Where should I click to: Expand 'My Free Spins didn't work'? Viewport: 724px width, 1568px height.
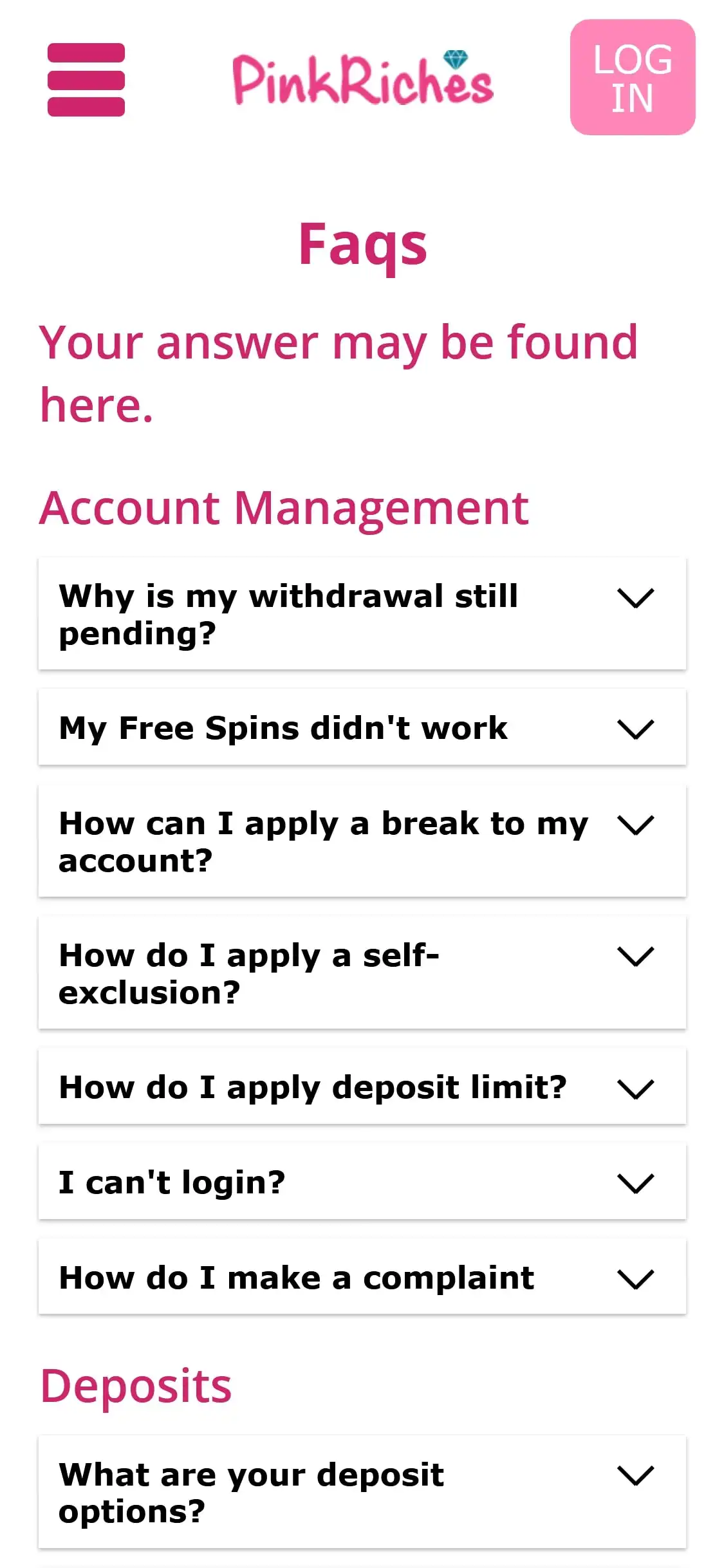click(362, 728)
